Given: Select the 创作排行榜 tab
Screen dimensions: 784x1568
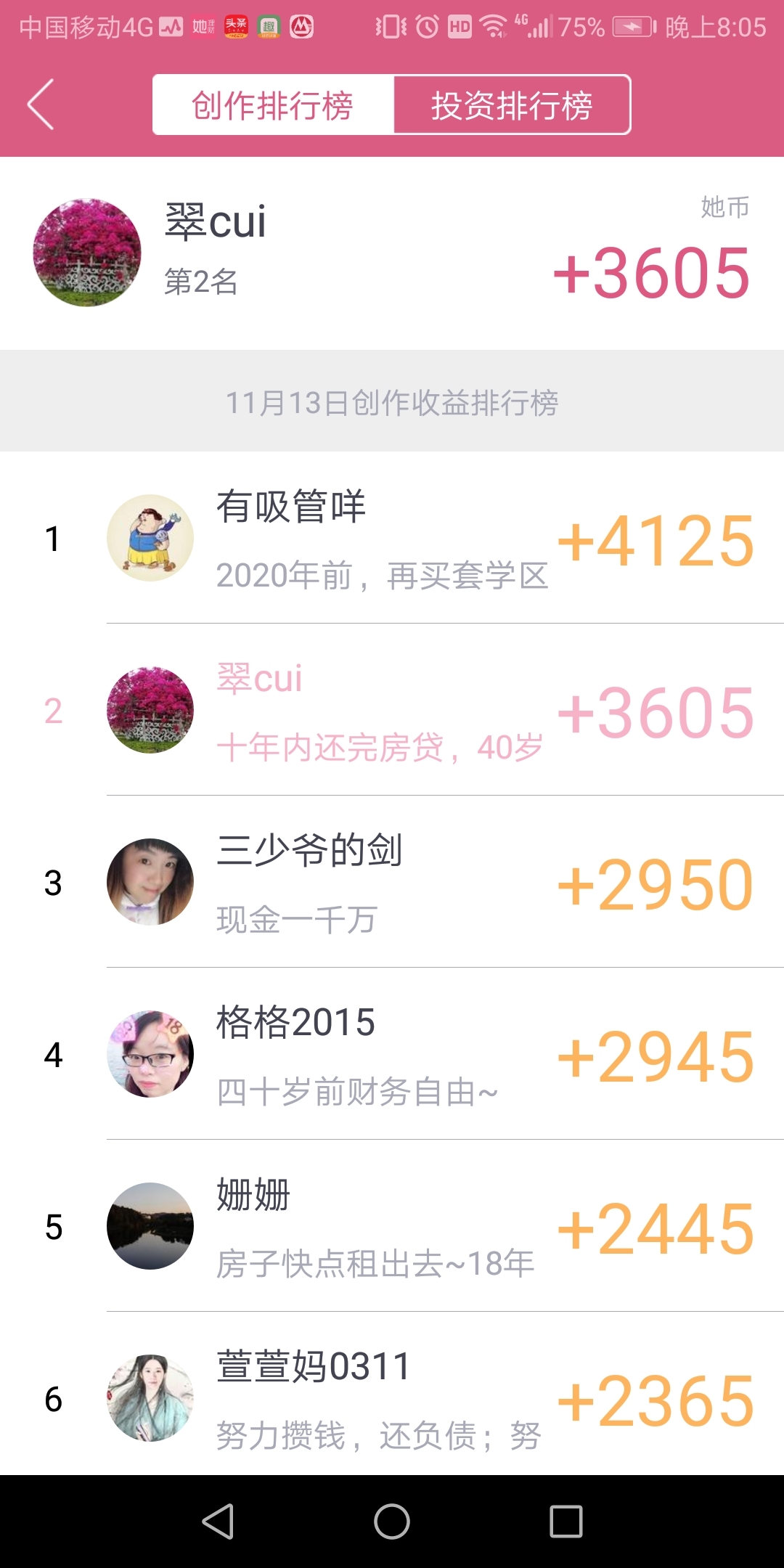Looking at the screenshot, I should tap(273, 105).
